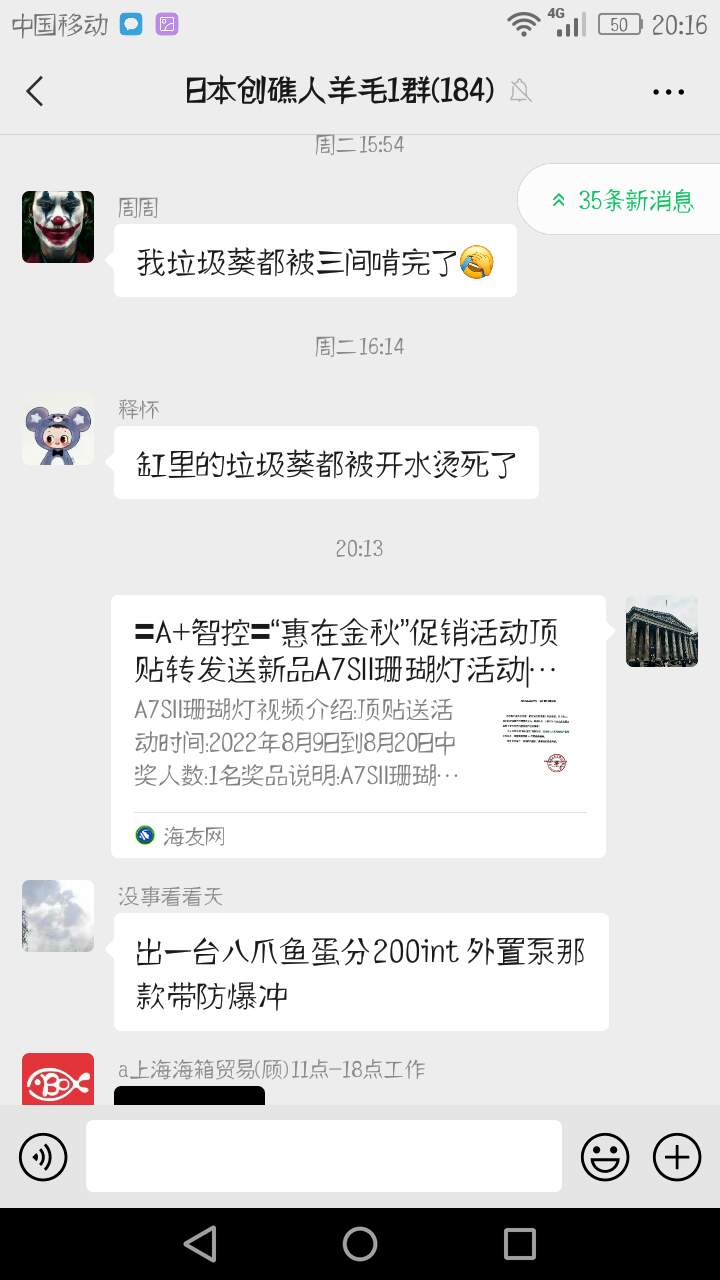
Task: Go back from the group chat
Action: click(x=35, y=91)
